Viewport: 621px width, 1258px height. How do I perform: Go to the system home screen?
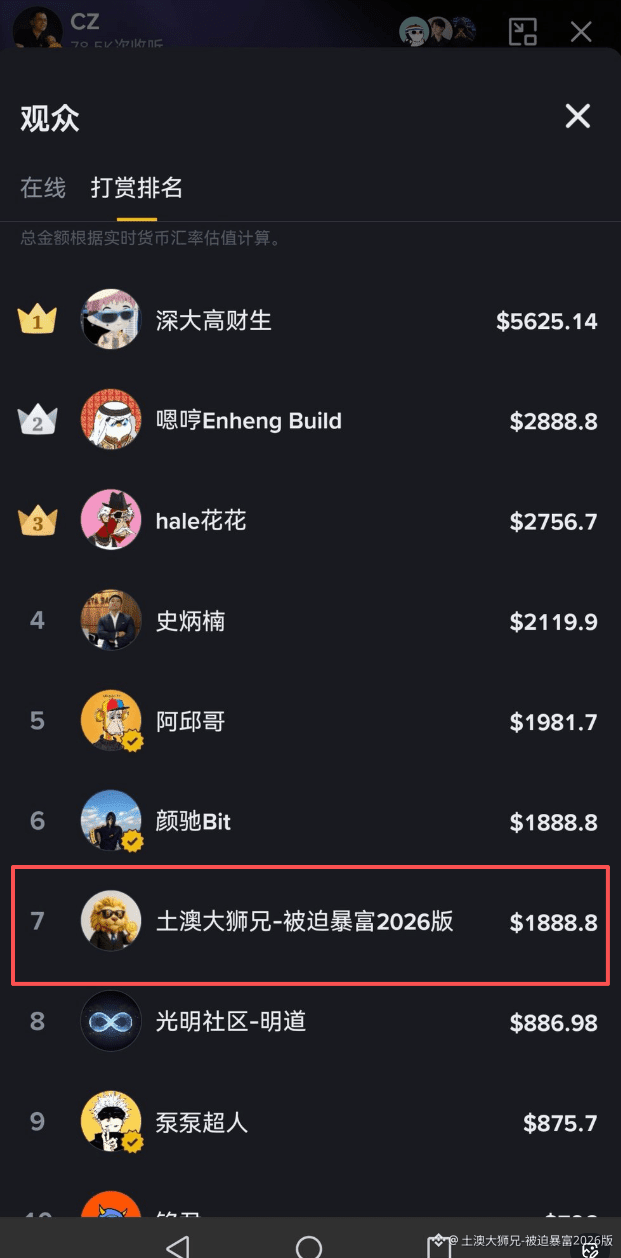[309, 1246]
